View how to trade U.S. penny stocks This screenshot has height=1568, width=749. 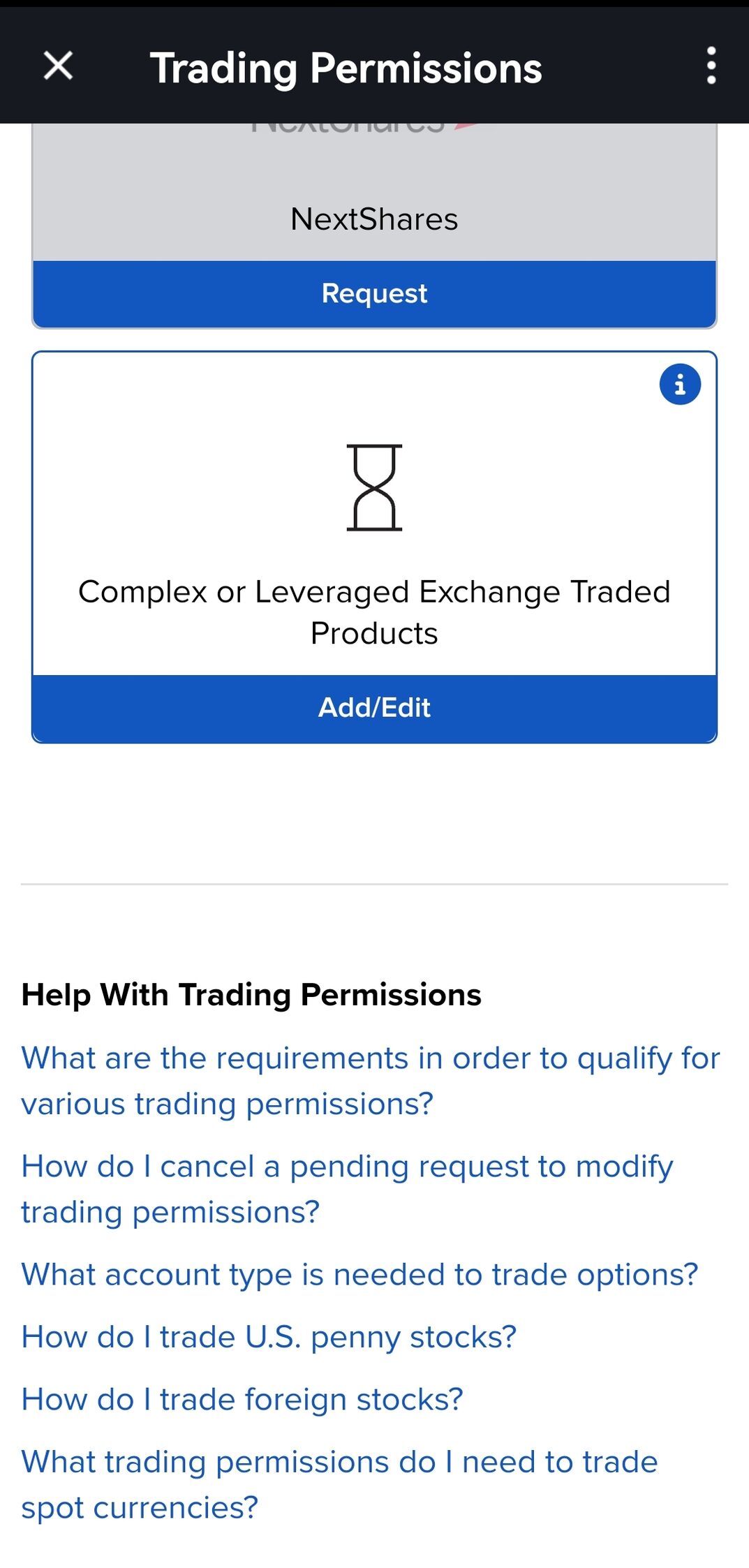click(269, 1337)
